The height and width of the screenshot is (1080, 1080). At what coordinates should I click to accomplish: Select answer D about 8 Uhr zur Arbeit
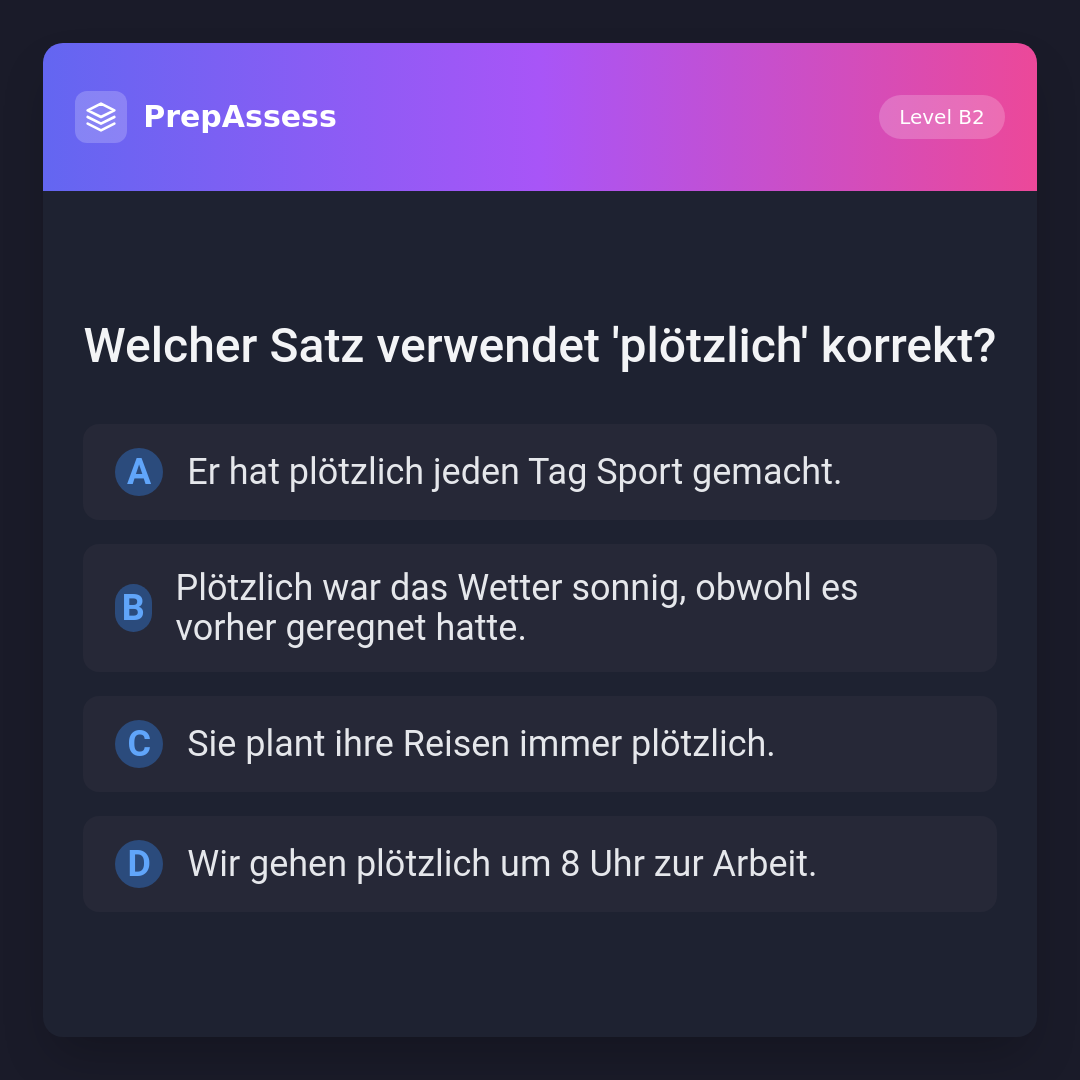click(x=539, y=864)
